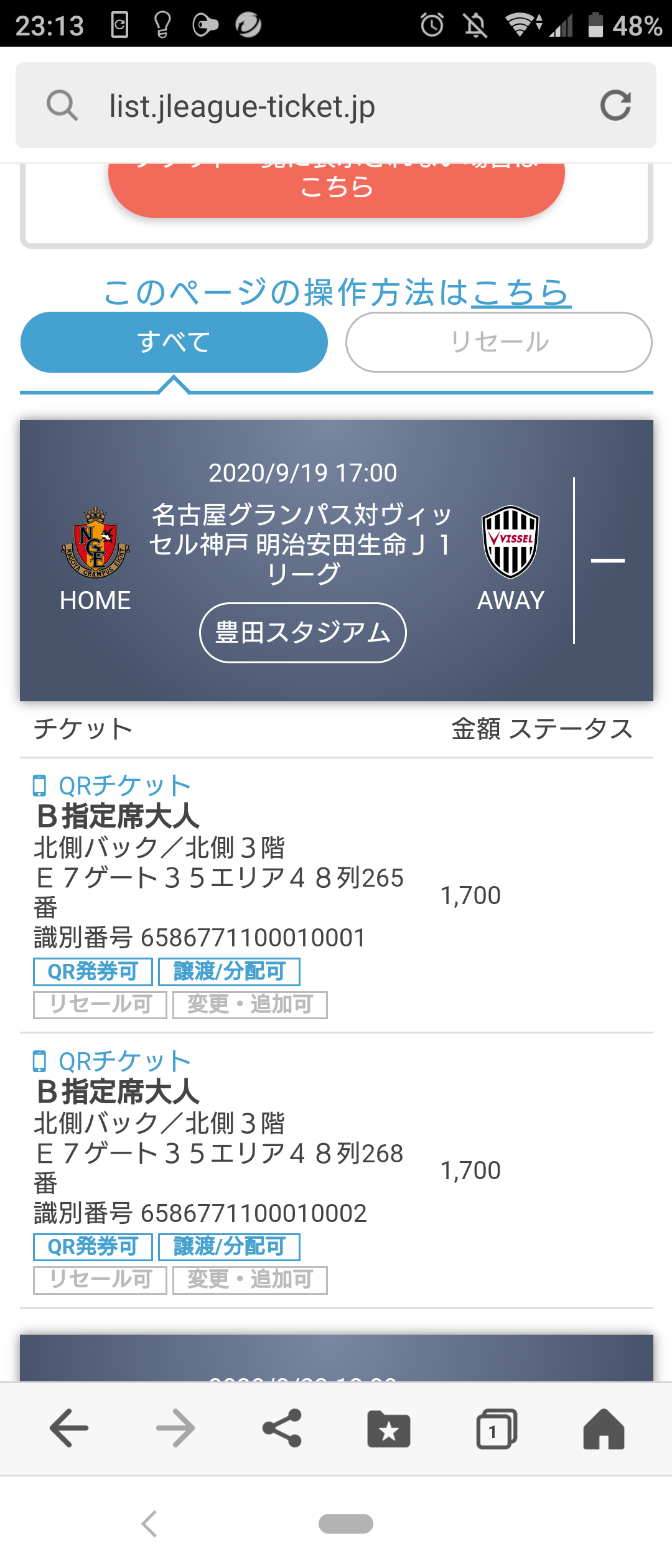
Task: Collapse the 名古屋グランパス対ヴィッセル神戸 match card
Action: pos(607,561)
